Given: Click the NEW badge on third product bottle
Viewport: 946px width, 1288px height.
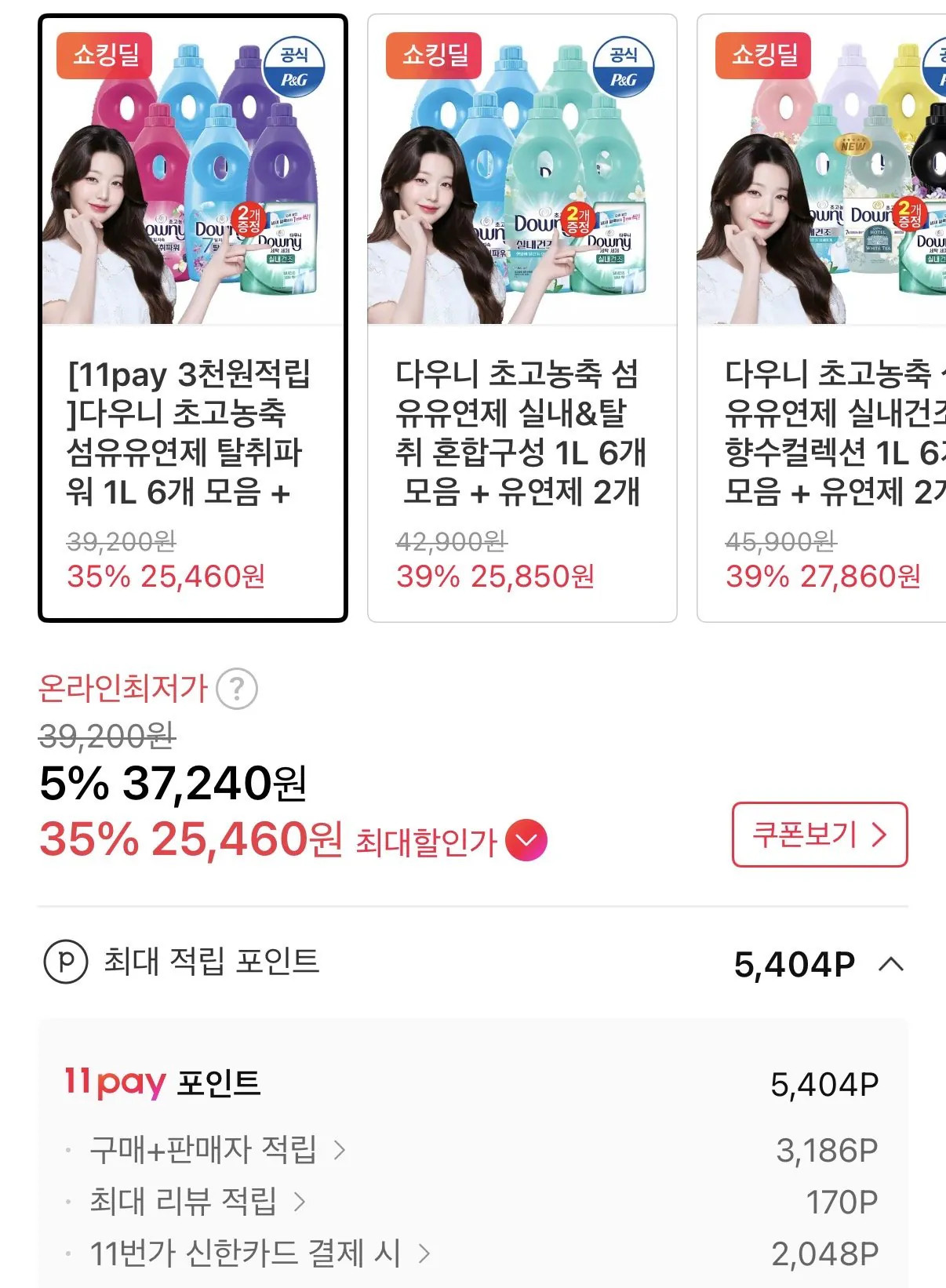Looking at the screenshot, I should coord(853,144).
